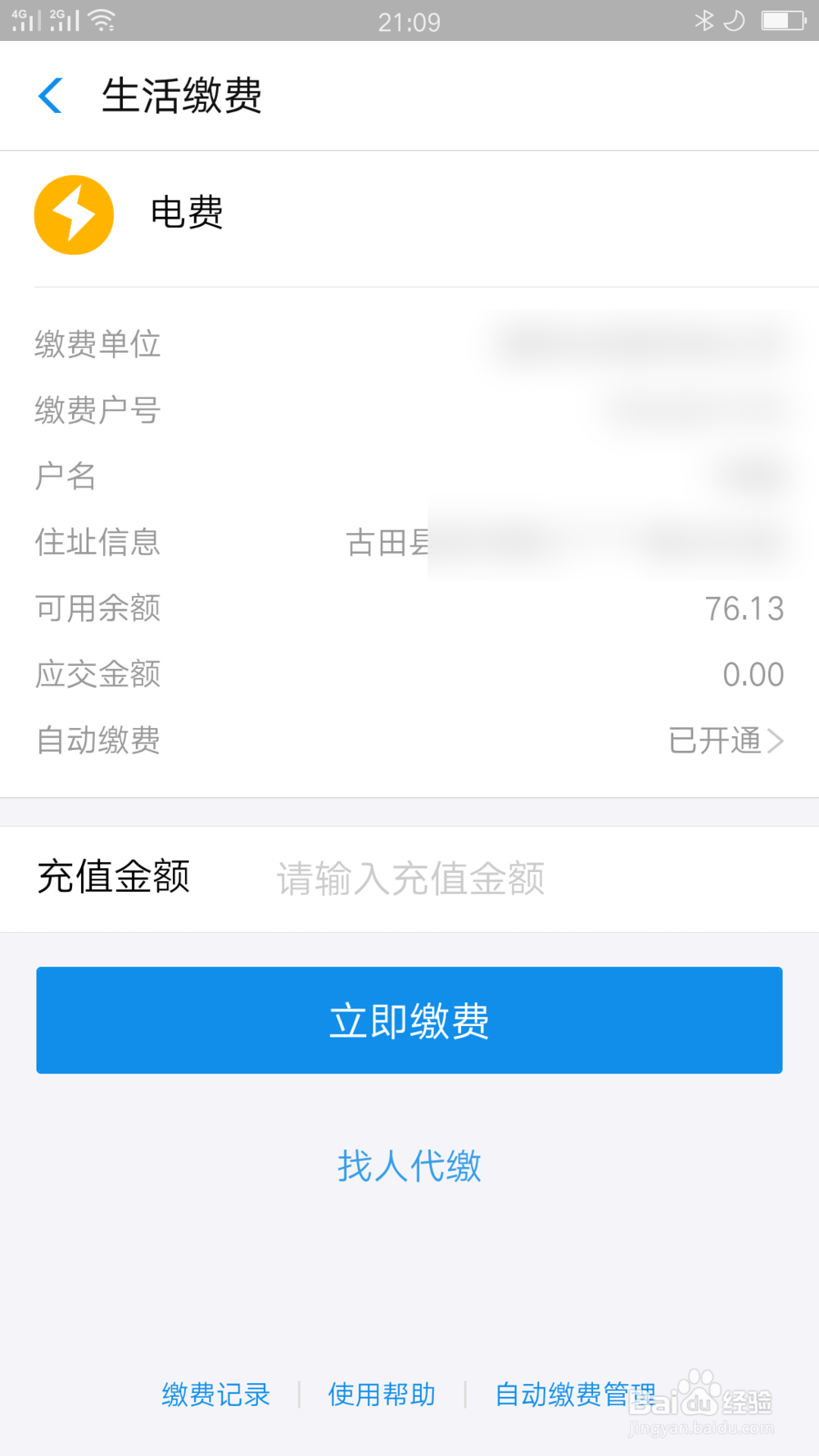The height and width of the screenshot is (1456, 819).
Task: Tap 可用余额 row showing 76.13
Action: point(409,608)
